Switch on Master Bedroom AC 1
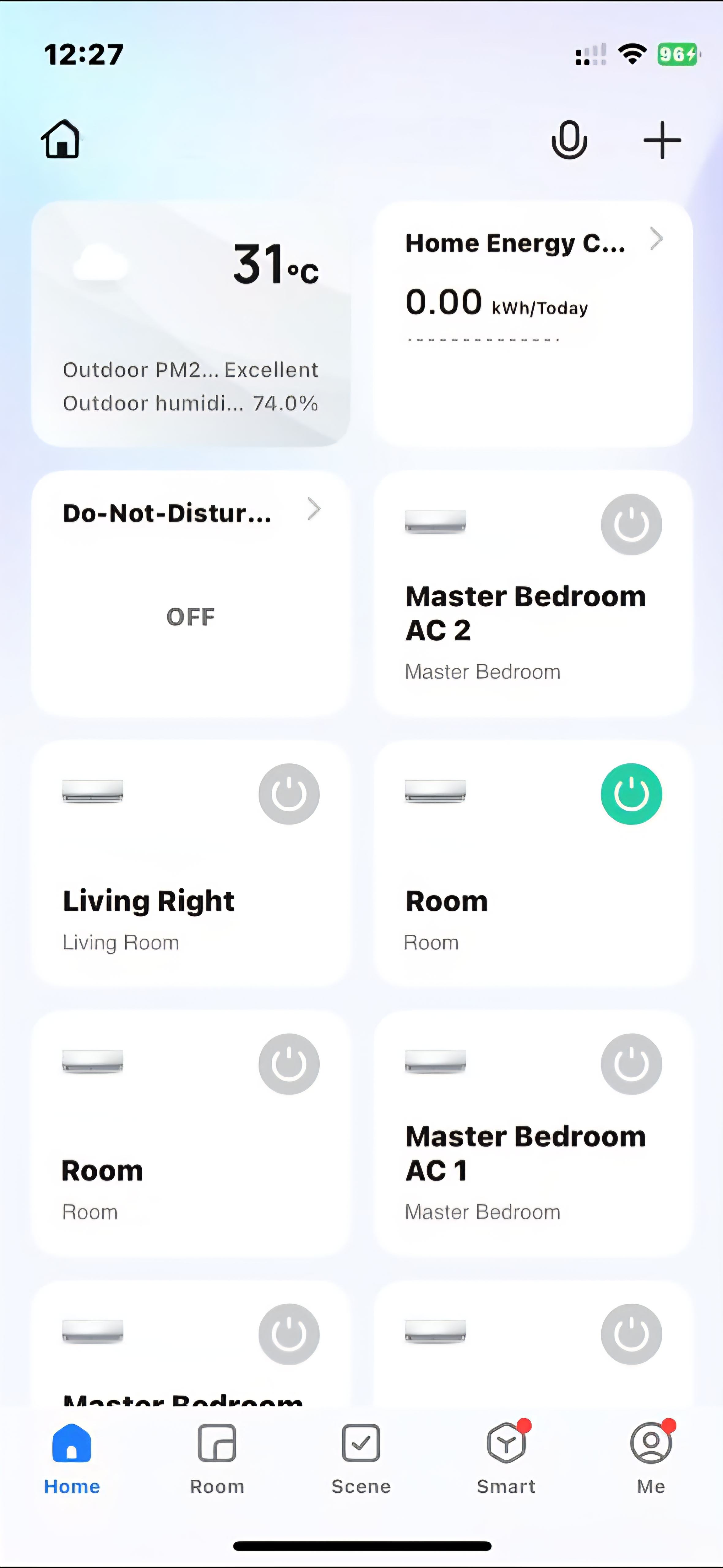 [631, 1063]
